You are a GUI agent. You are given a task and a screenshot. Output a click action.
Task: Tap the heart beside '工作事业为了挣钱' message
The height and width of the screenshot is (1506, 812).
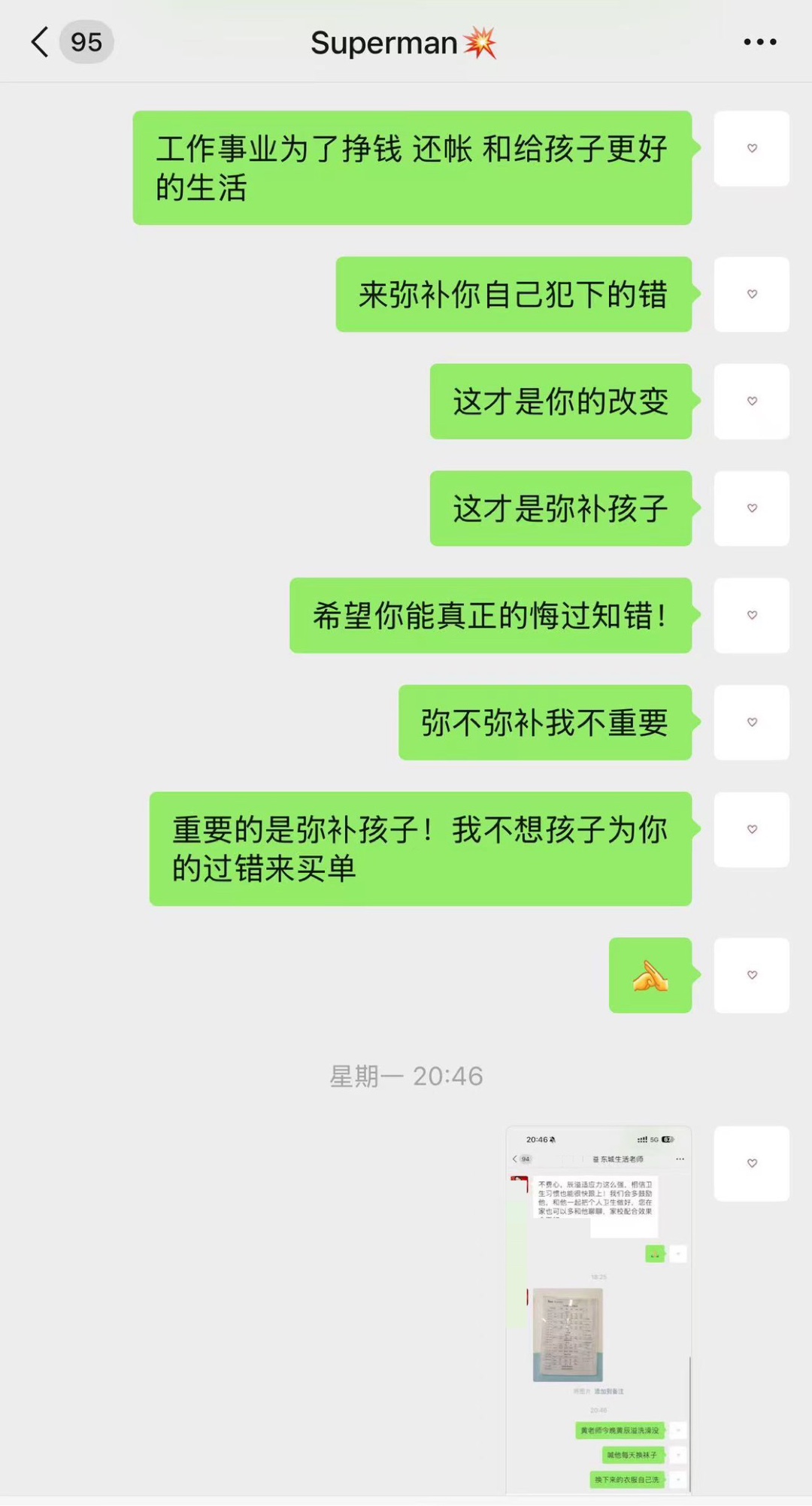[x=751, y=148]
